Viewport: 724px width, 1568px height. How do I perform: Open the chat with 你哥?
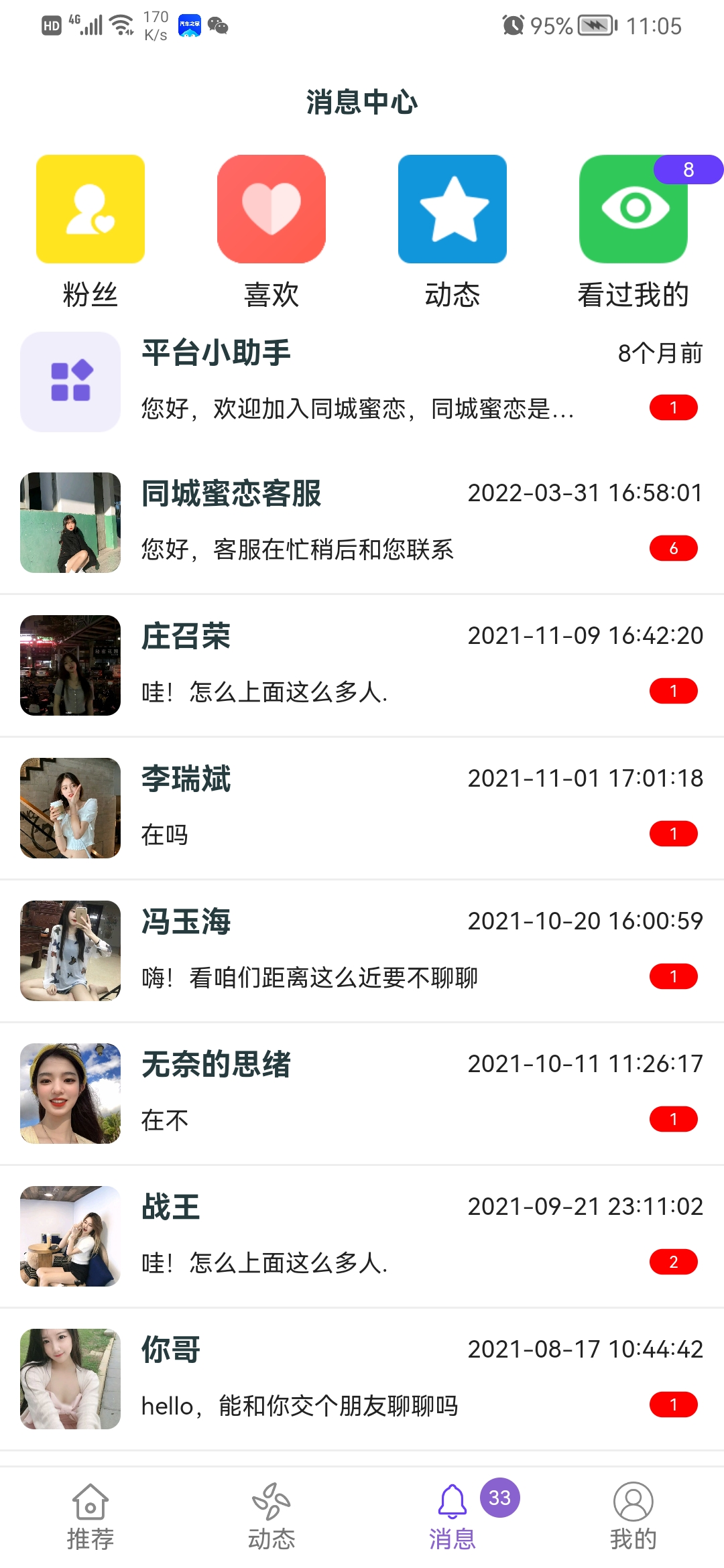[362, 1378]
